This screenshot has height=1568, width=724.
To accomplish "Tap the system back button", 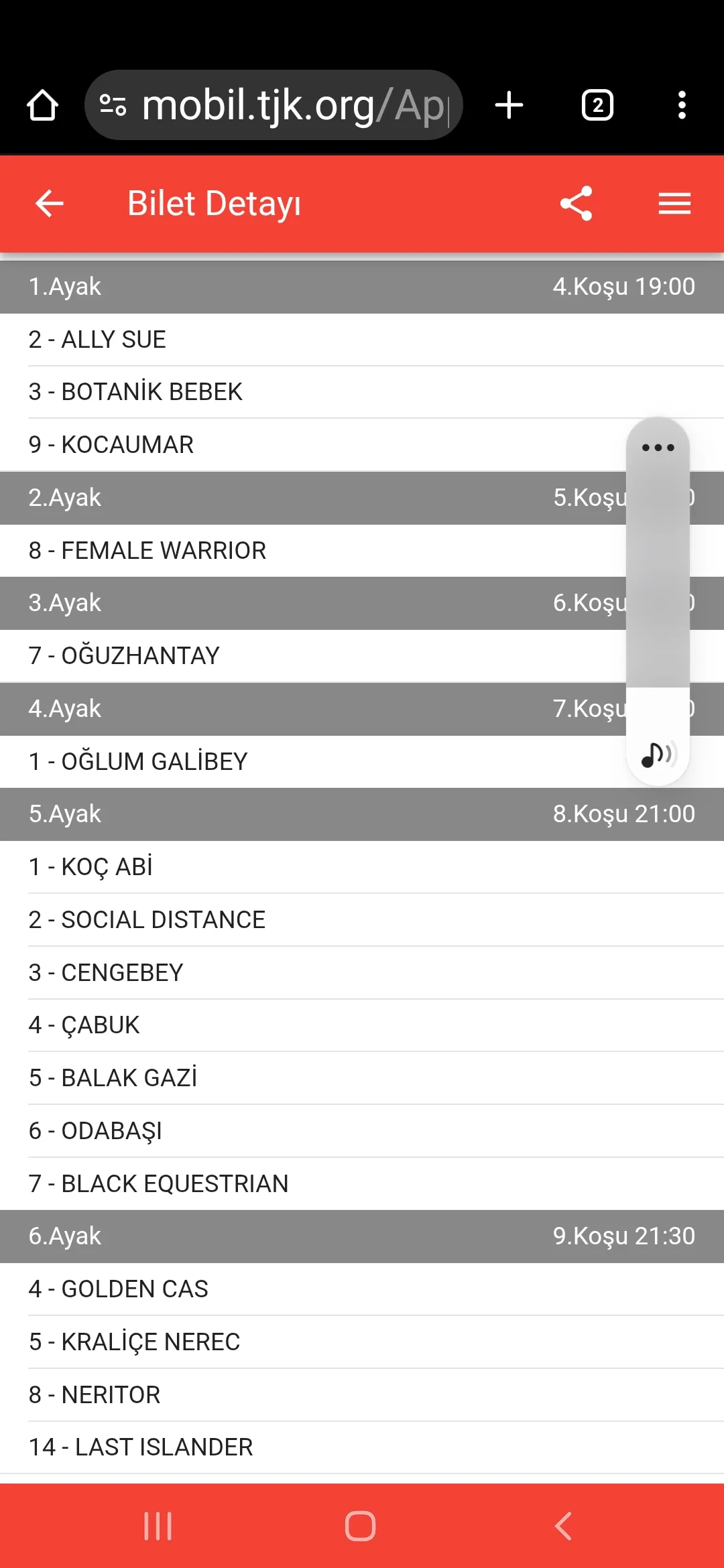I will tap(564, 1526).
